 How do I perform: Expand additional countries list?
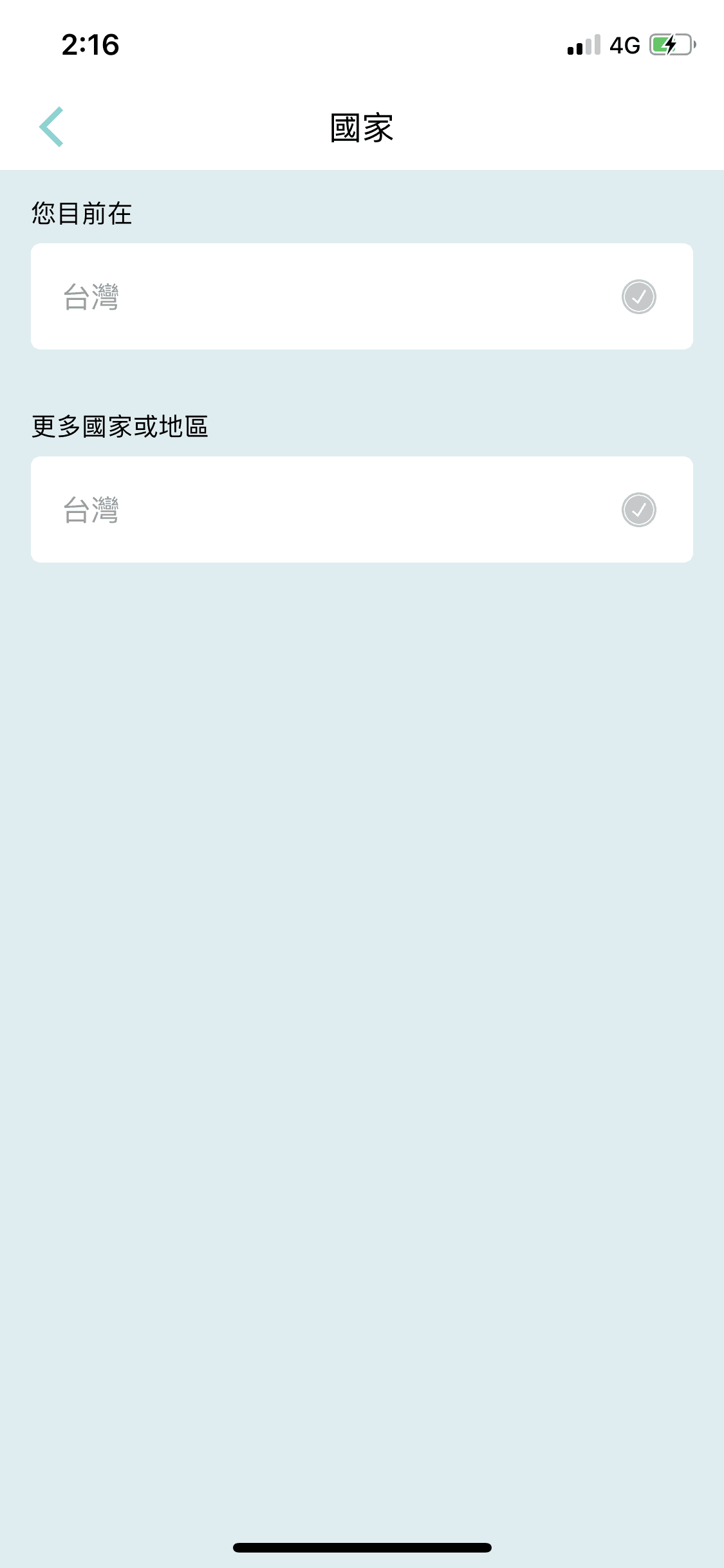[x=362, y=509]
